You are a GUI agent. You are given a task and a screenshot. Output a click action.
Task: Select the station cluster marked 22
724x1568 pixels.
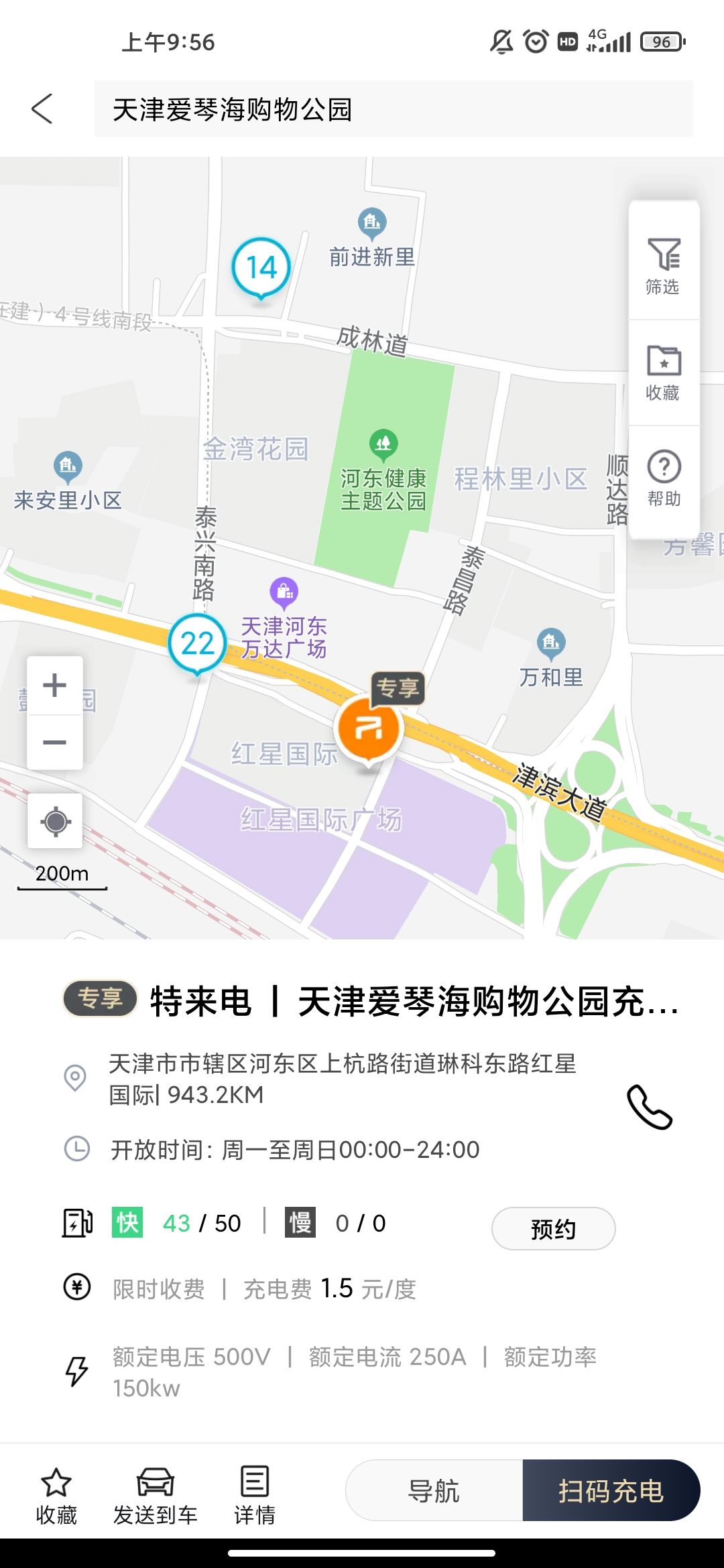click(x=197, y=643)
